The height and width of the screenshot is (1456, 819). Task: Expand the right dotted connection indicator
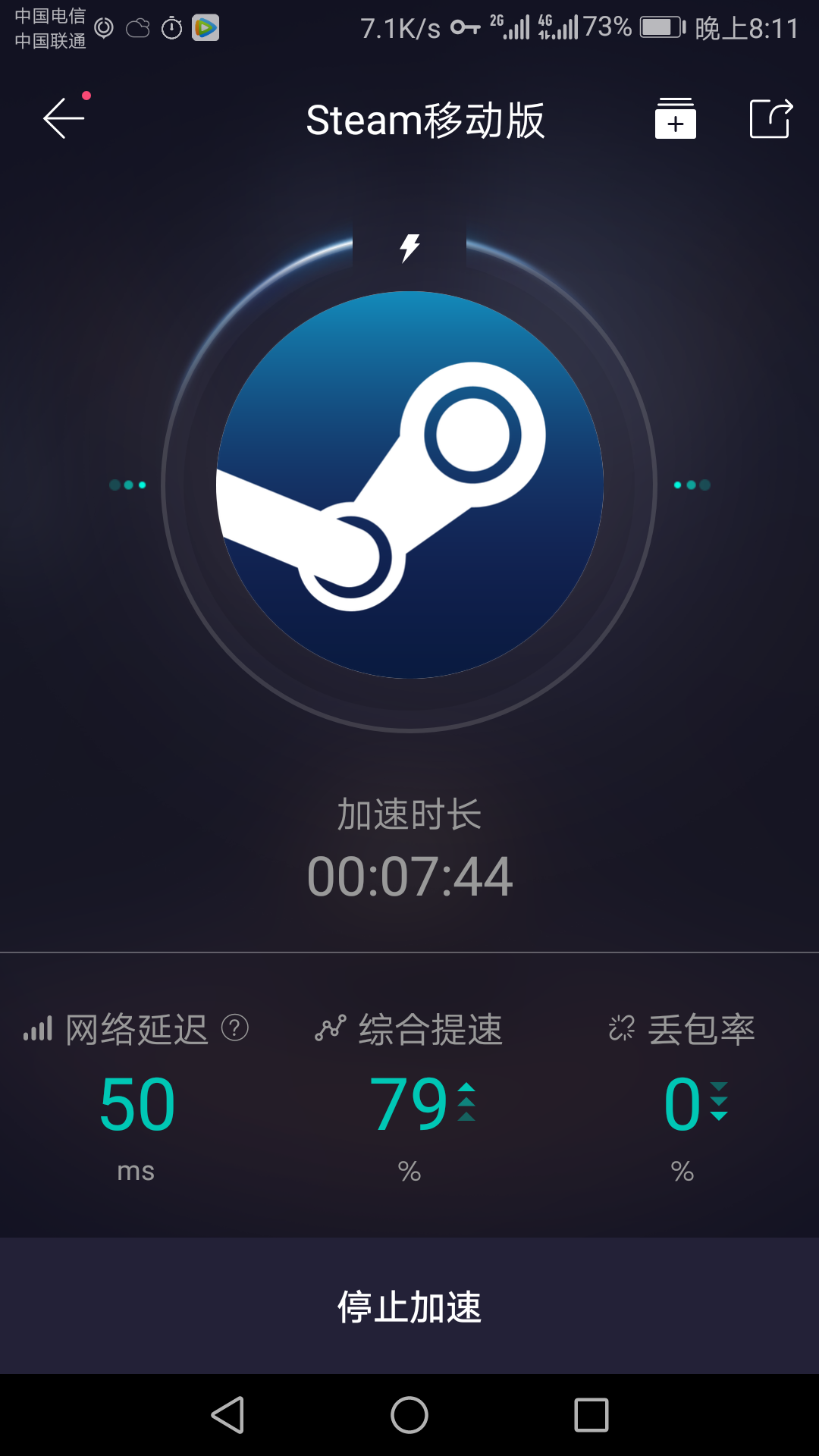pos(692,483)
